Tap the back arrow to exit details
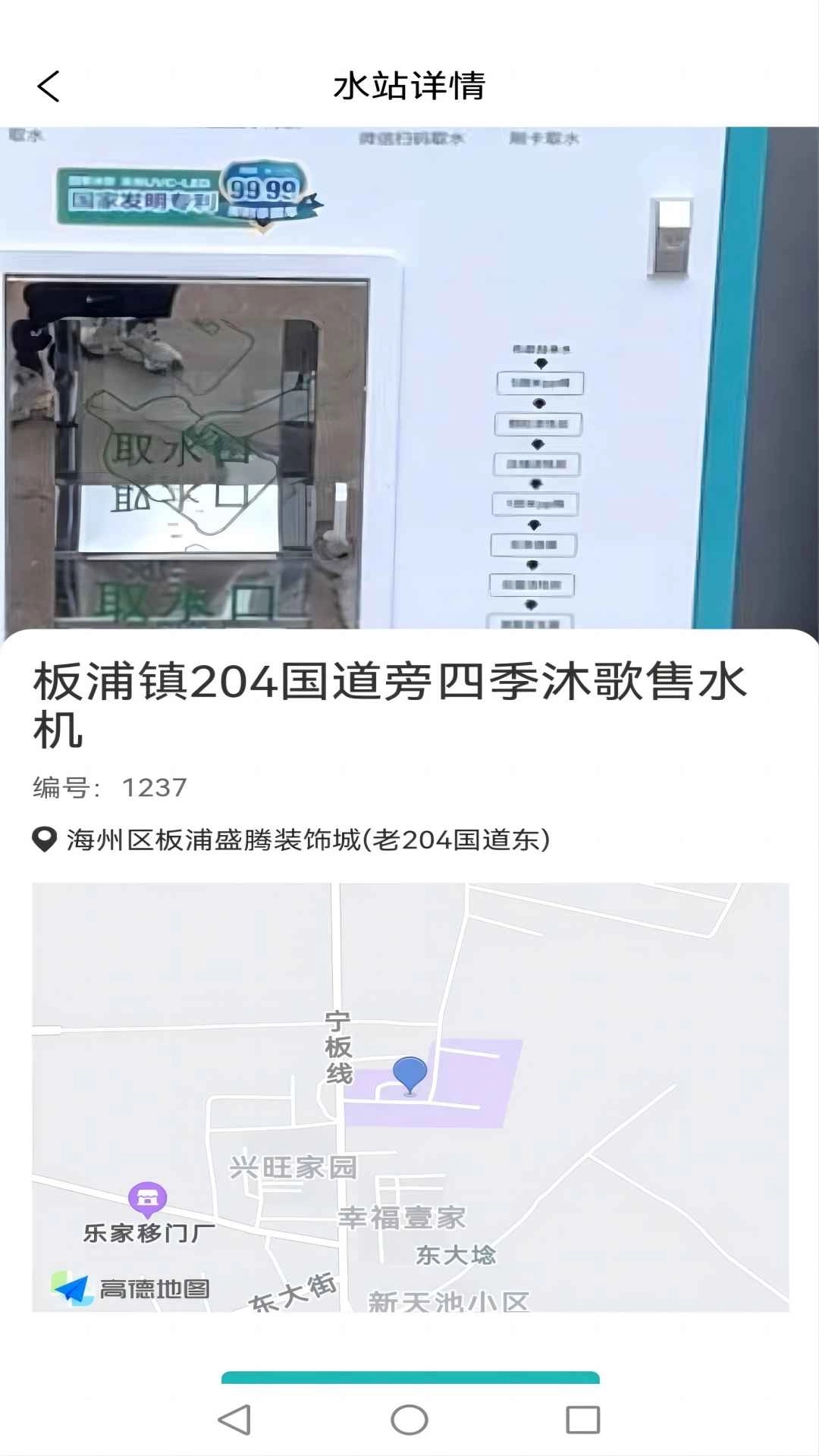Image resolution: width=819 pixels, height=1456 pixels. (x=49, y=86)
